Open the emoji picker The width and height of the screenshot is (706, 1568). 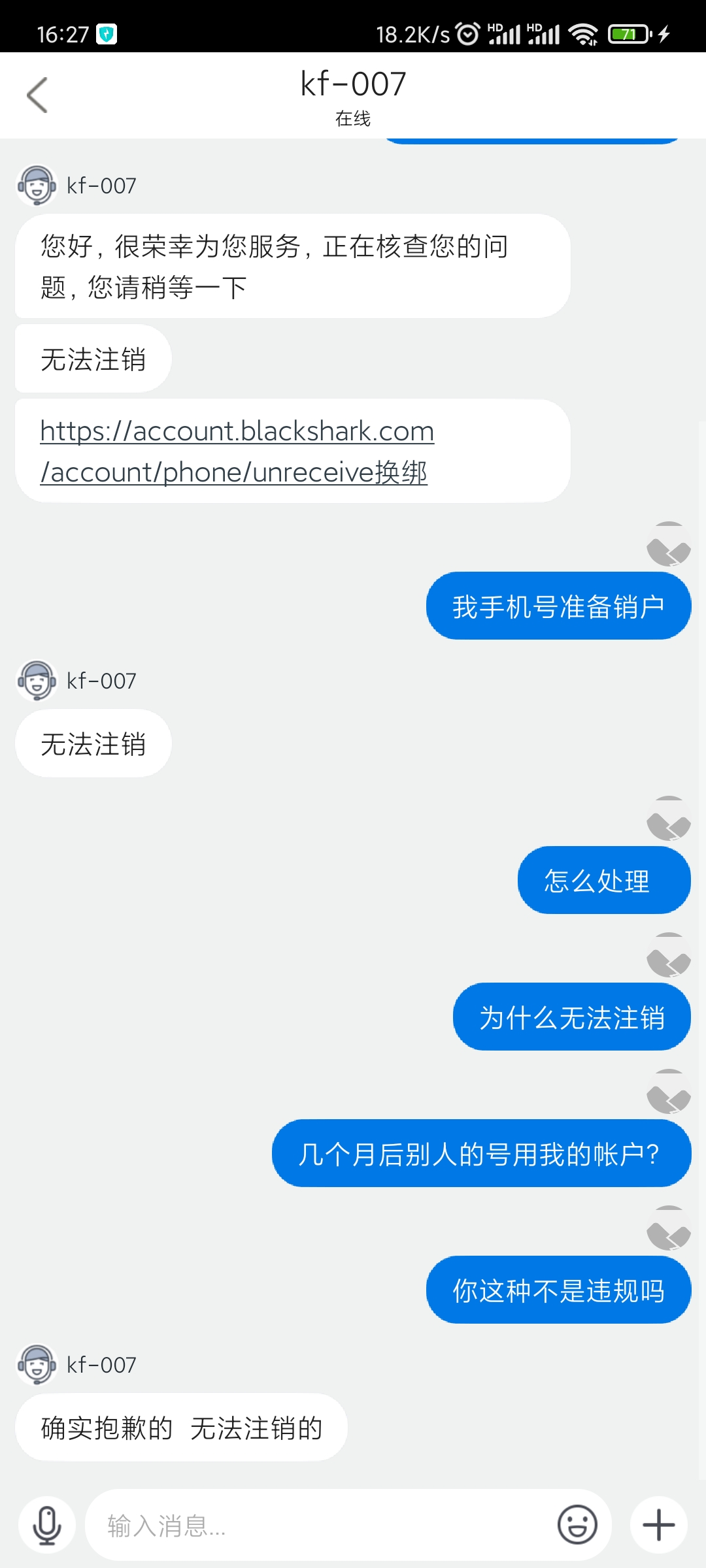[x=577, y=1525]
